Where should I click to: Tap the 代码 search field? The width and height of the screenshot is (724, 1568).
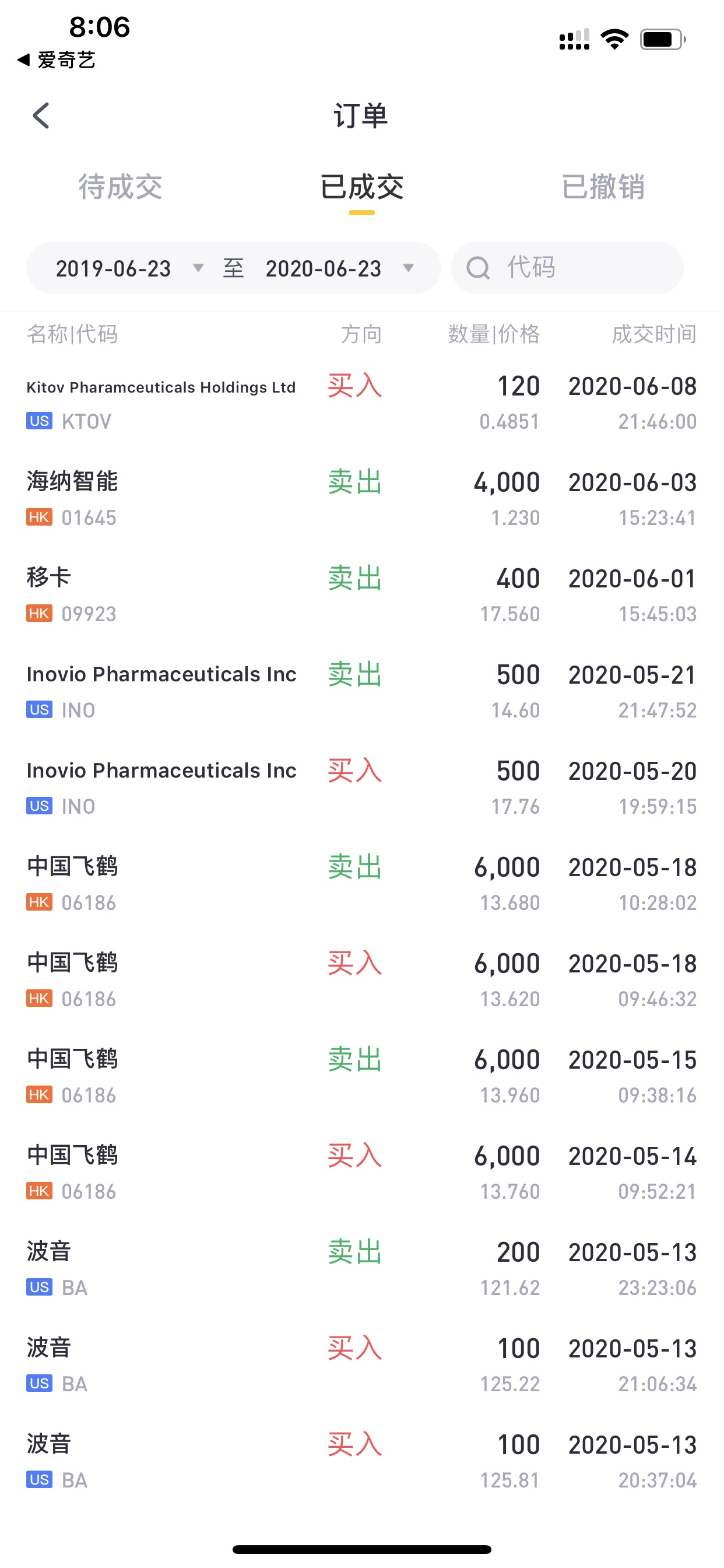click(567, 268)
